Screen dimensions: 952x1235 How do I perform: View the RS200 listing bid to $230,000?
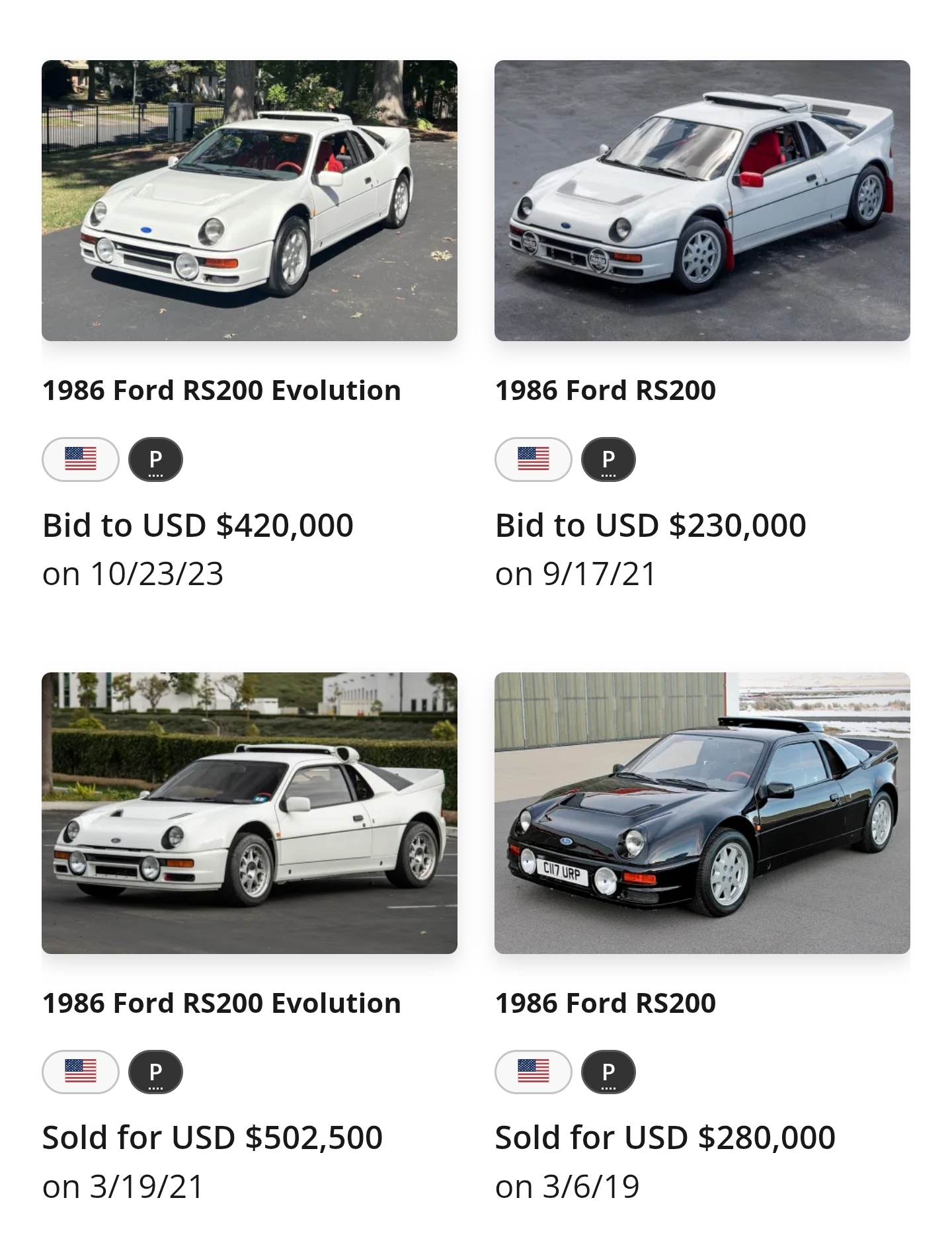[702, 201]
